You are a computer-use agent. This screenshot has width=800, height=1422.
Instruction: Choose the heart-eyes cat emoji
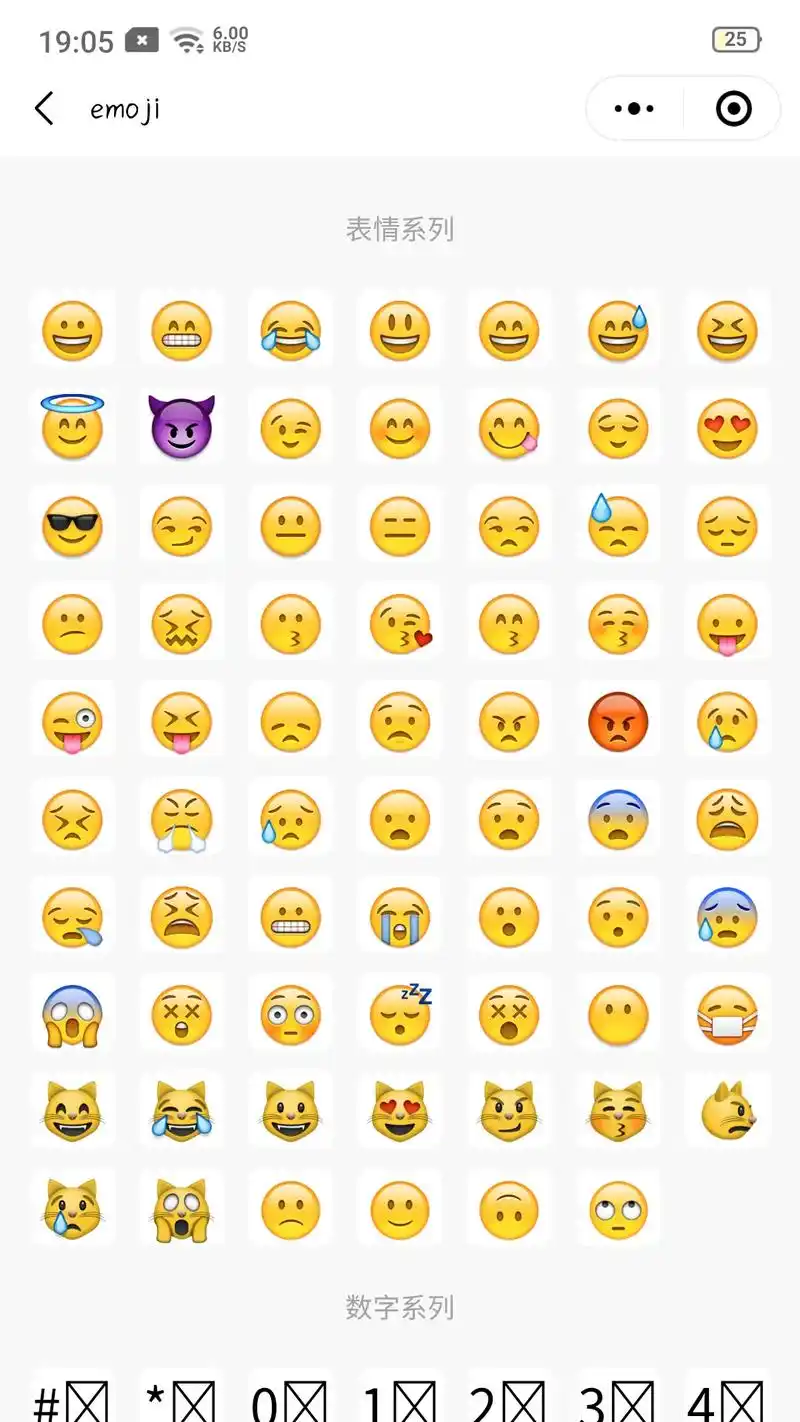coord(400,1110)
